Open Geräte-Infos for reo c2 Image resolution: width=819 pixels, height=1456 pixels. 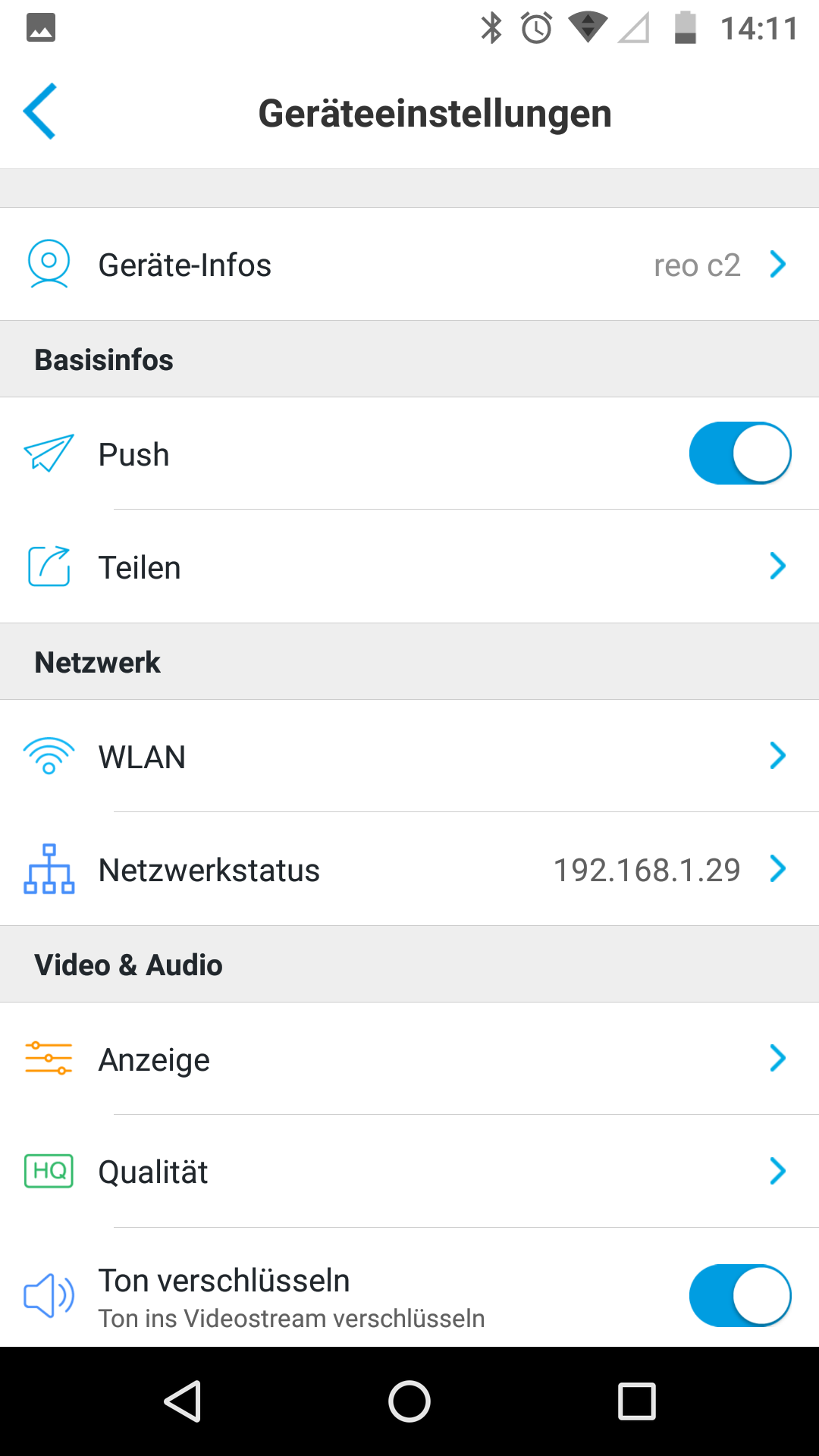(x=409, y=264)
